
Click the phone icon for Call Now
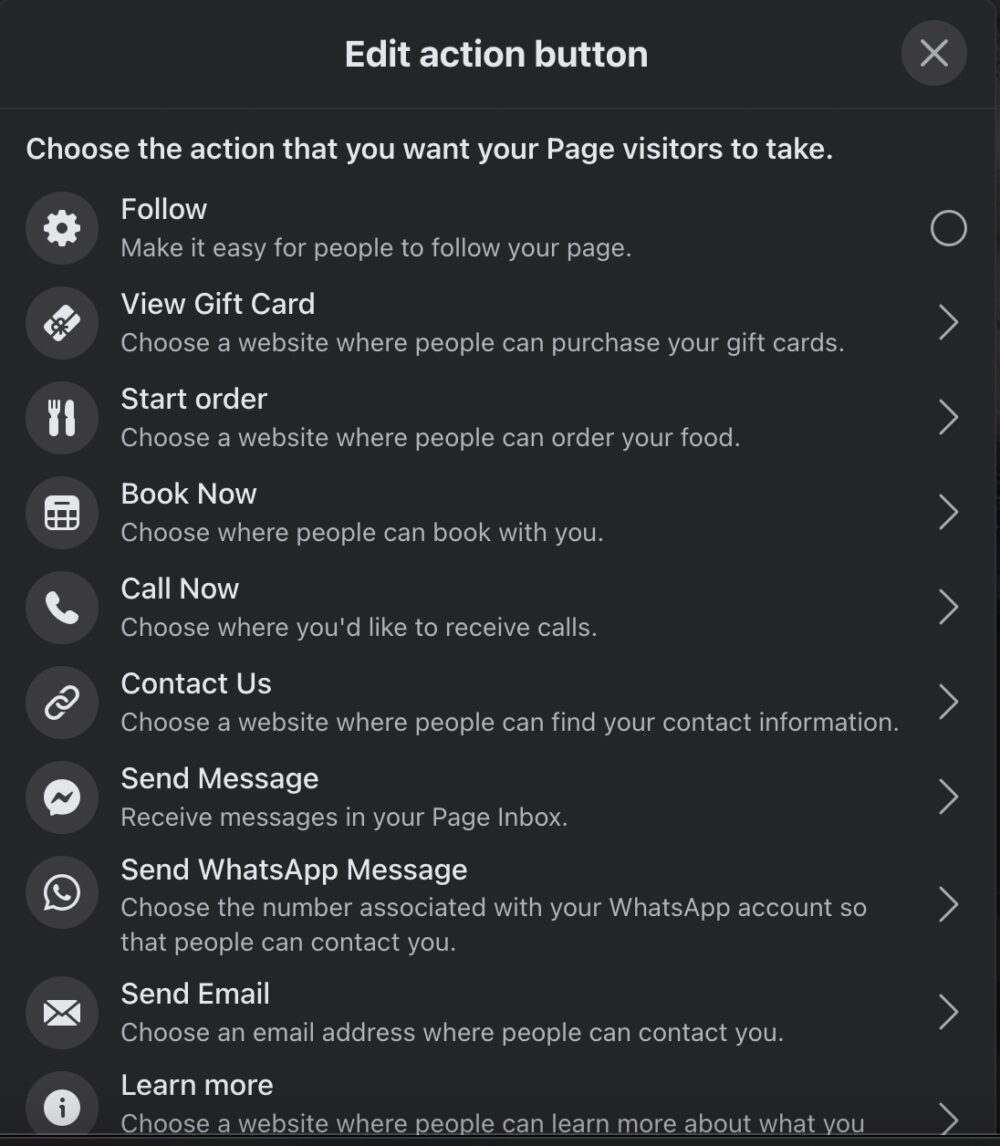61,607
